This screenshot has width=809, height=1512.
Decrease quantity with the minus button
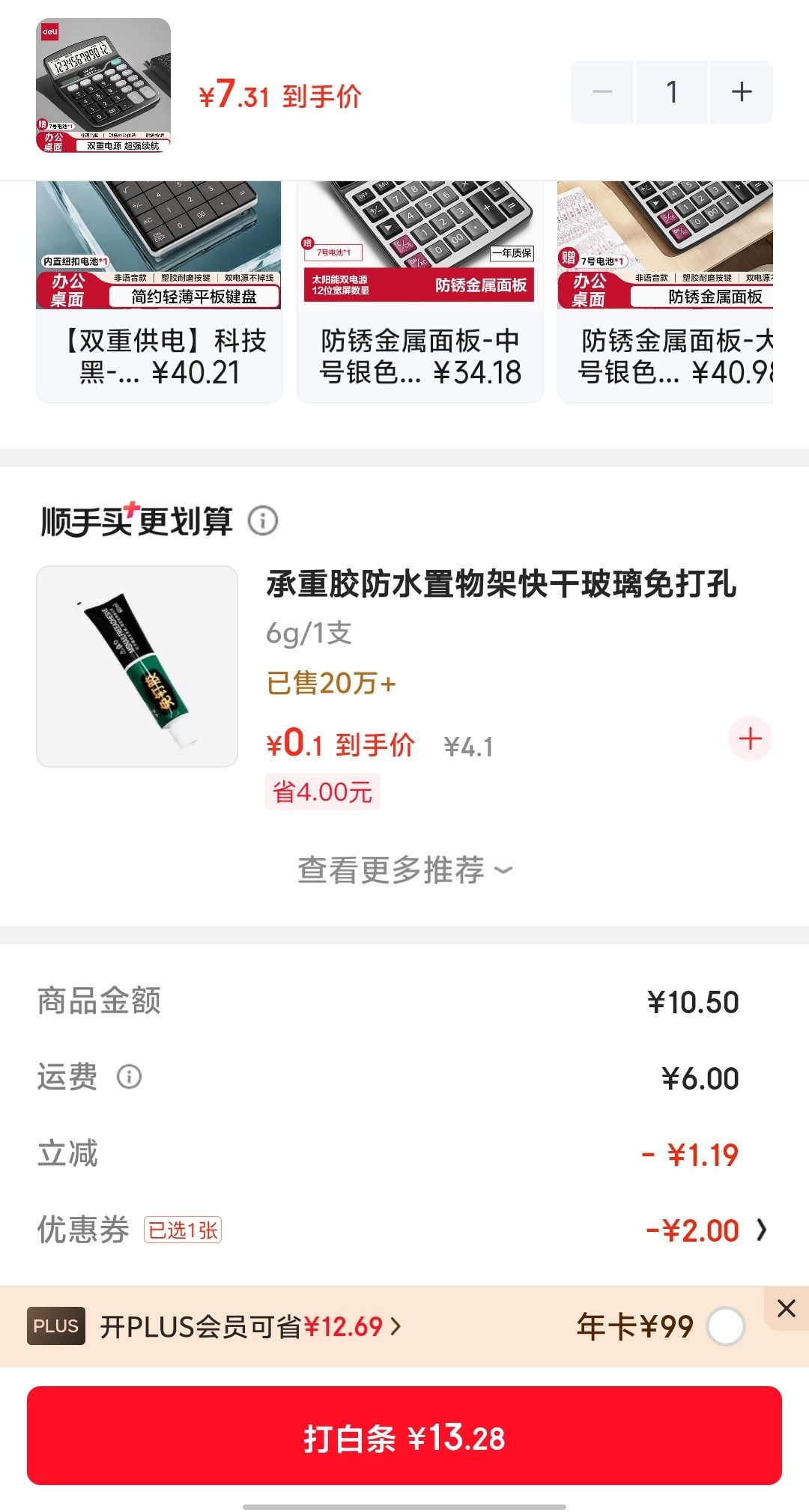coord(602,92)
